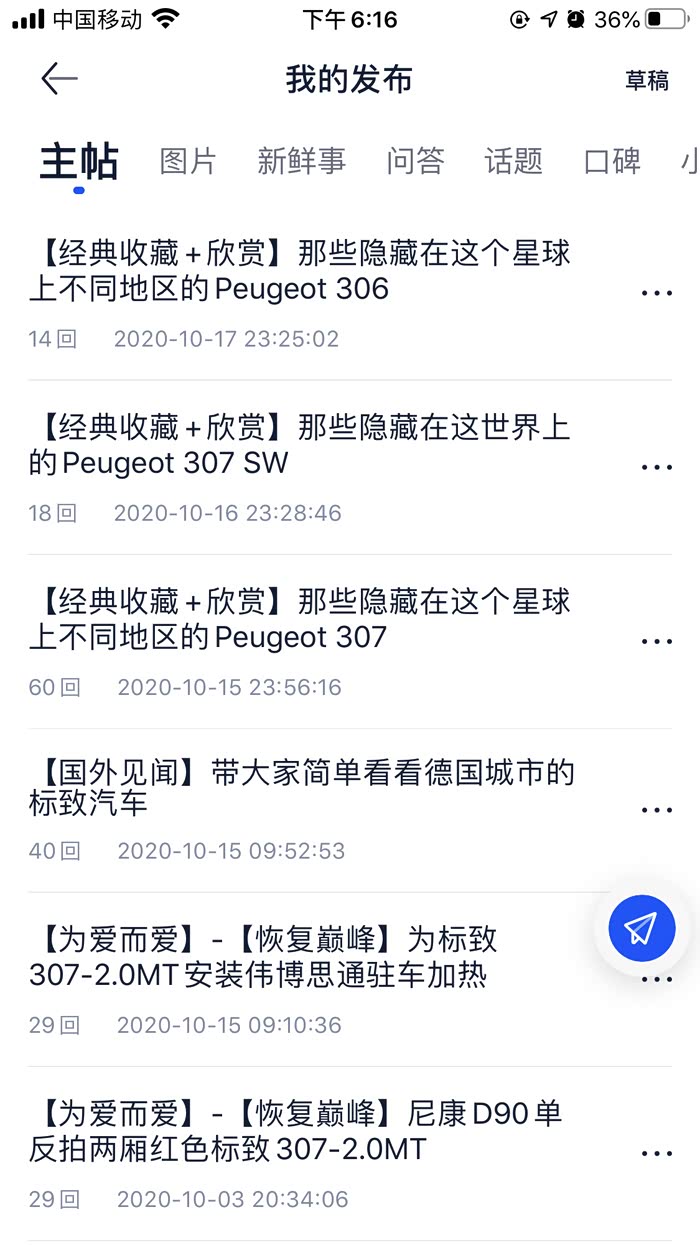
Task: Select the 主帖 tab
Action: pos(79,161)
